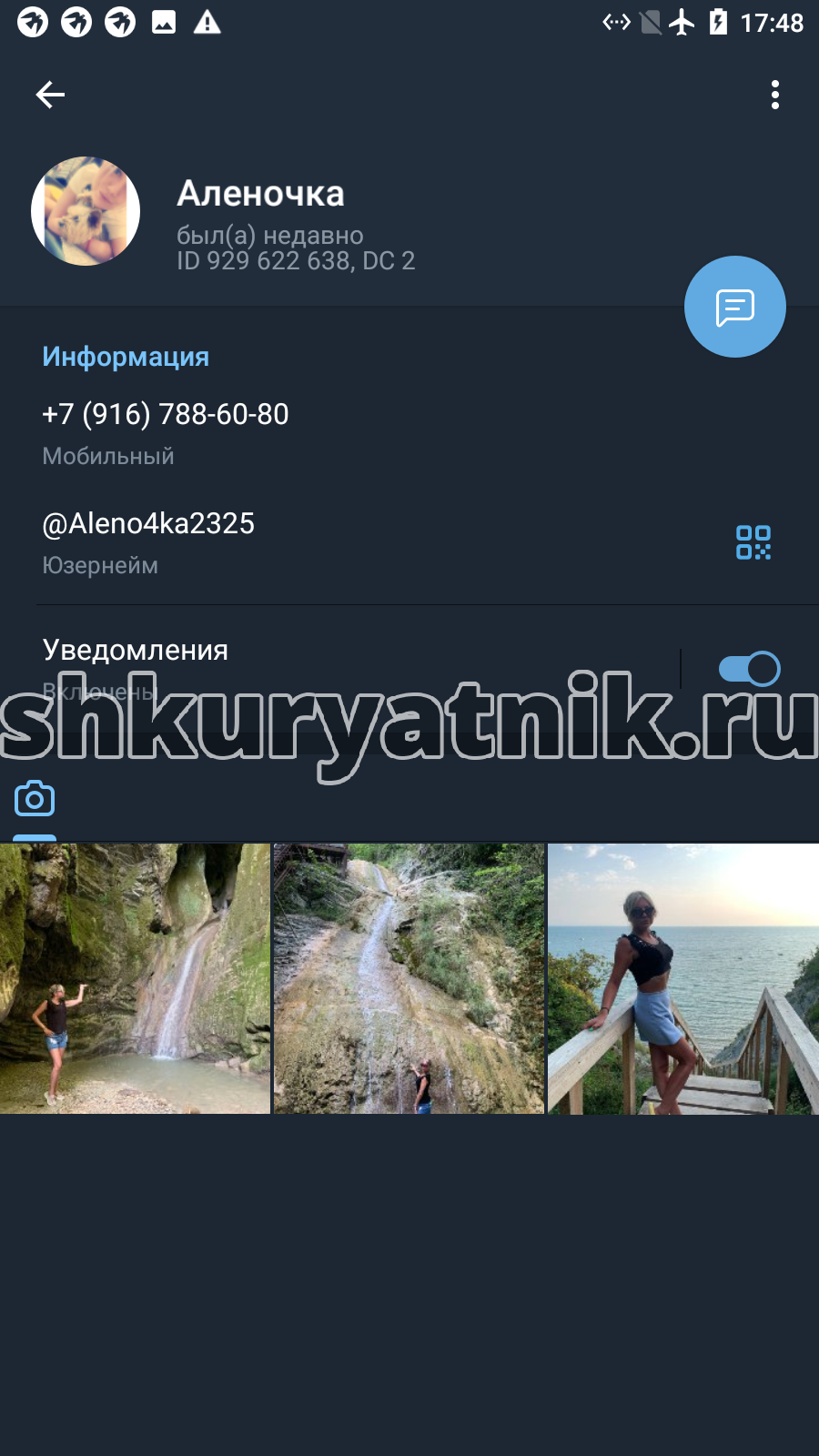Open the profile avatar picture

click(86, 211)
